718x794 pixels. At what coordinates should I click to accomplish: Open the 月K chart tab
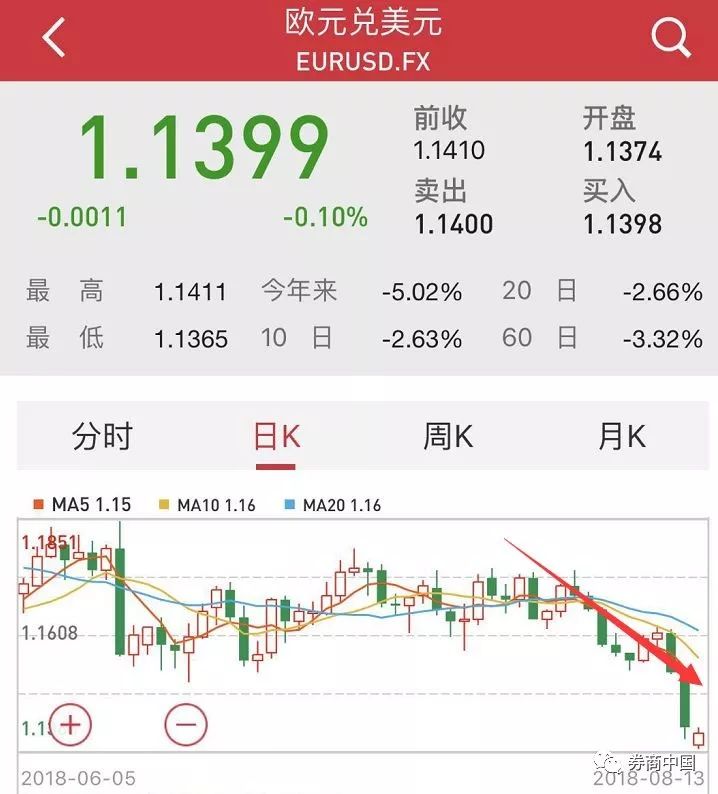[x=622, y=437]
